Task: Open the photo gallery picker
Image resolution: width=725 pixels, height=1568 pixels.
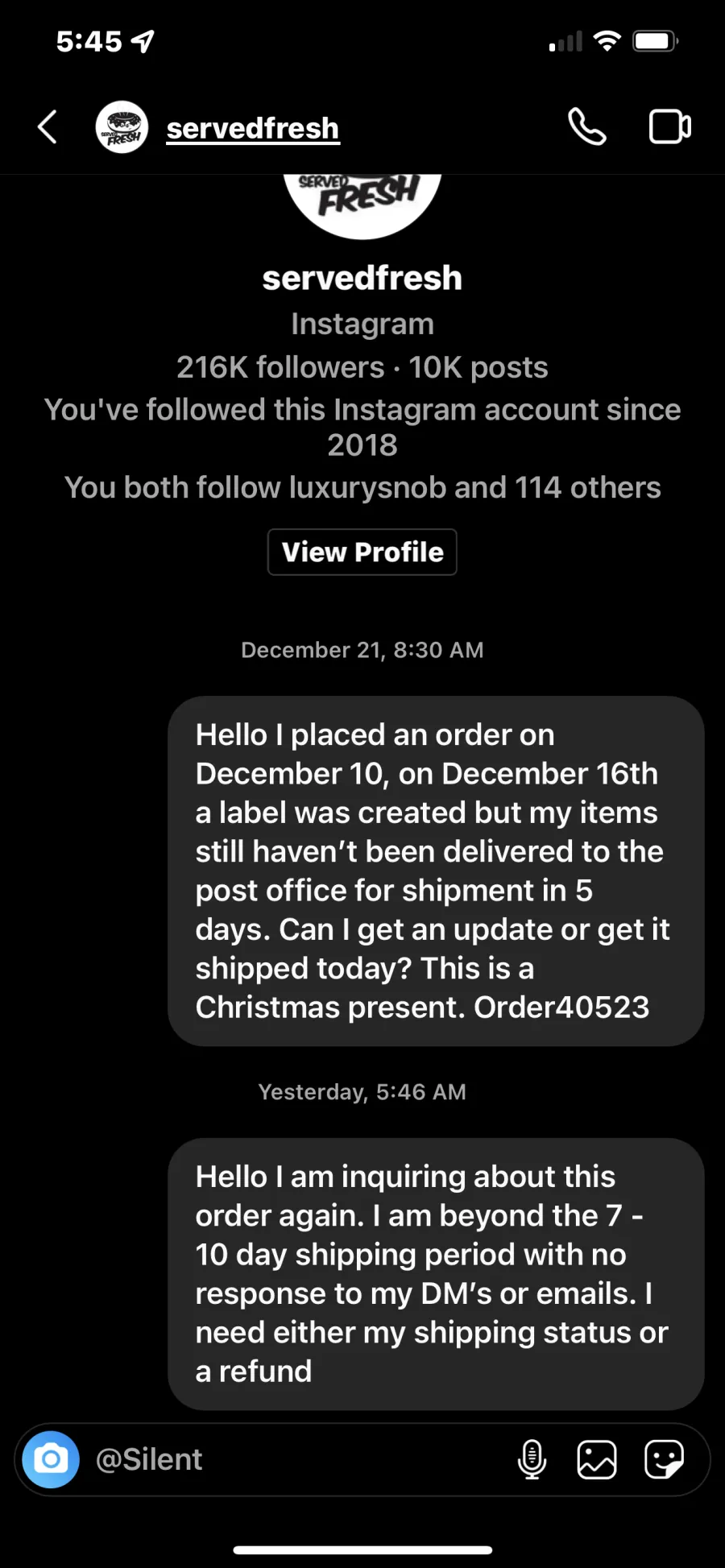Action: pyautogui.click(x=597, y=1459)
